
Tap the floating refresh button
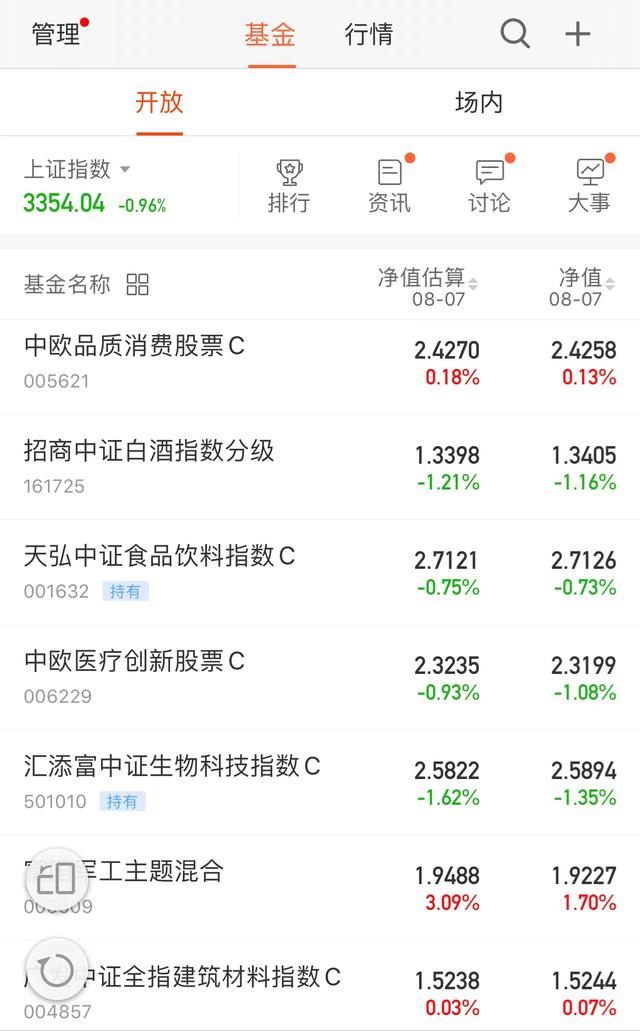(x=57, y=971)
